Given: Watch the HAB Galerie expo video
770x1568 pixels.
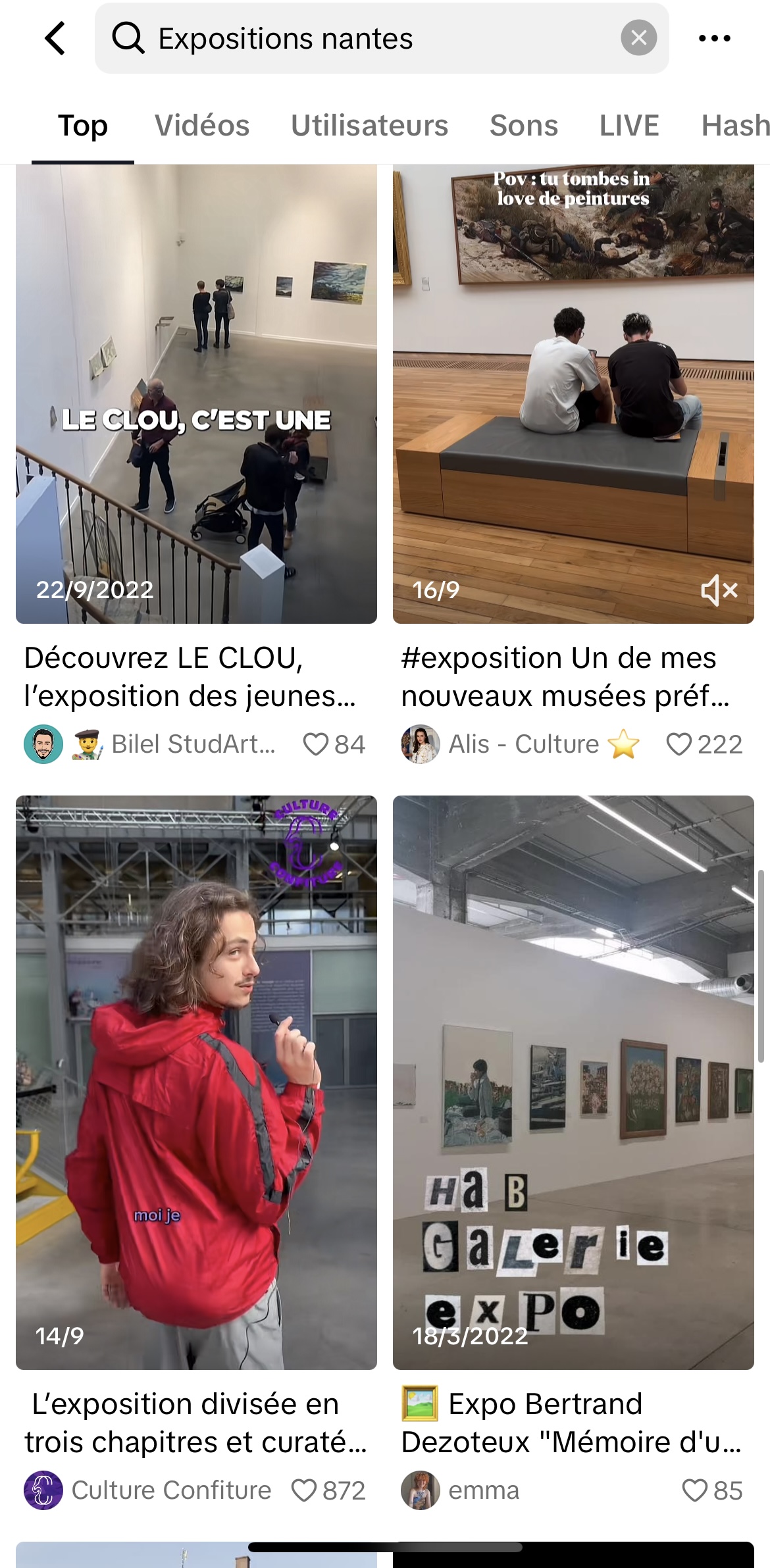Looking at the screenshot, I should [573, 1082].
